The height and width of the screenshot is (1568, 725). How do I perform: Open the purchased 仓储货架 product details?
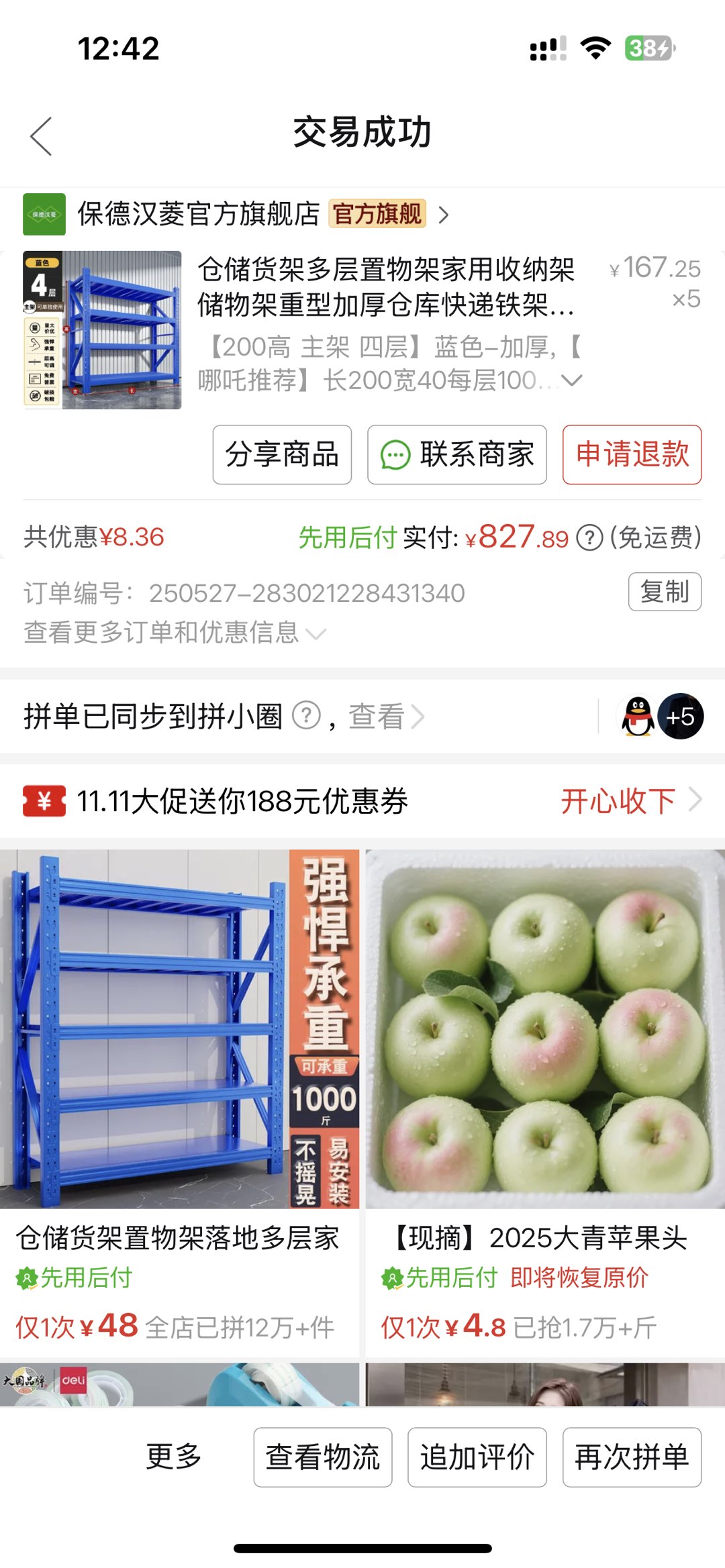pos(385,287)
